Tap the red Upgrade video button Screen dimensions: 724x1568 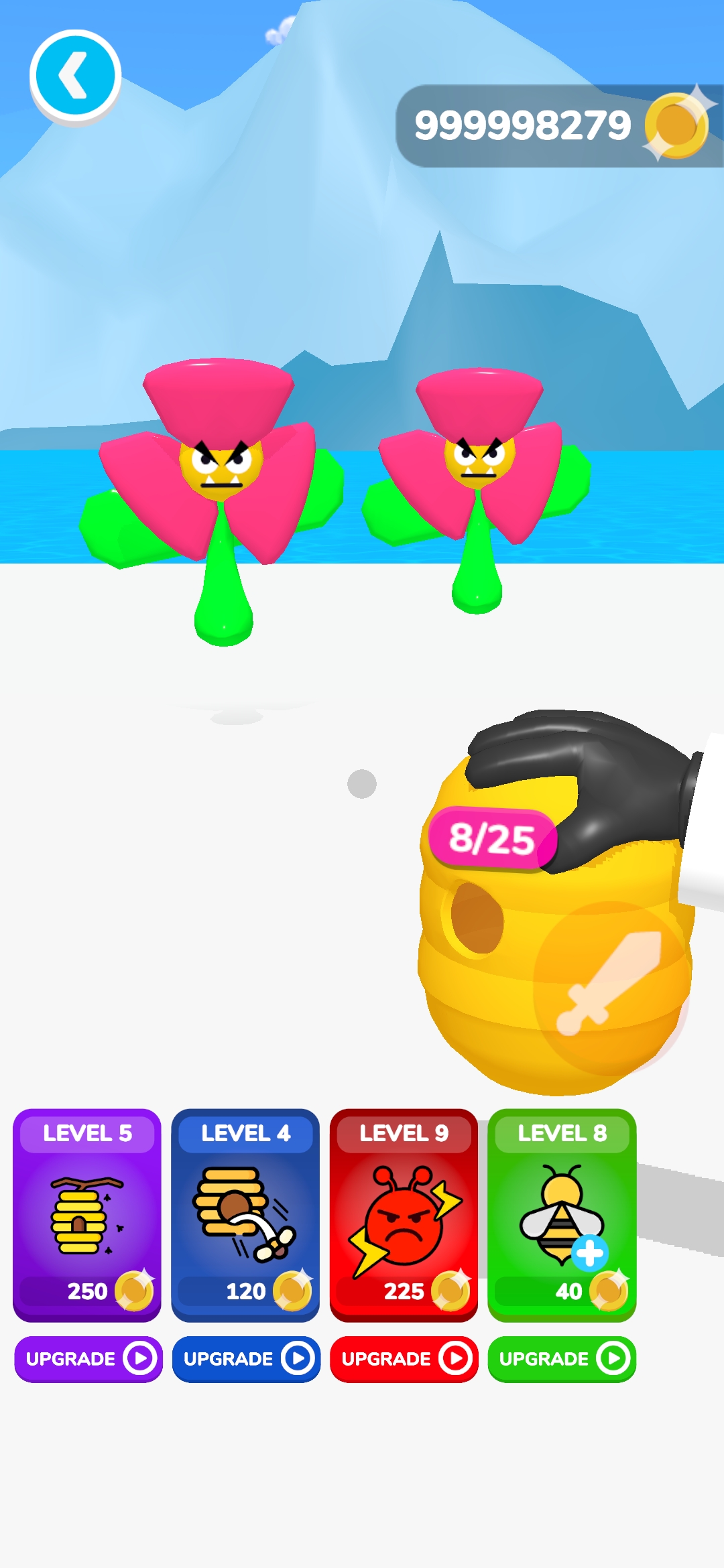(404, 1359)
